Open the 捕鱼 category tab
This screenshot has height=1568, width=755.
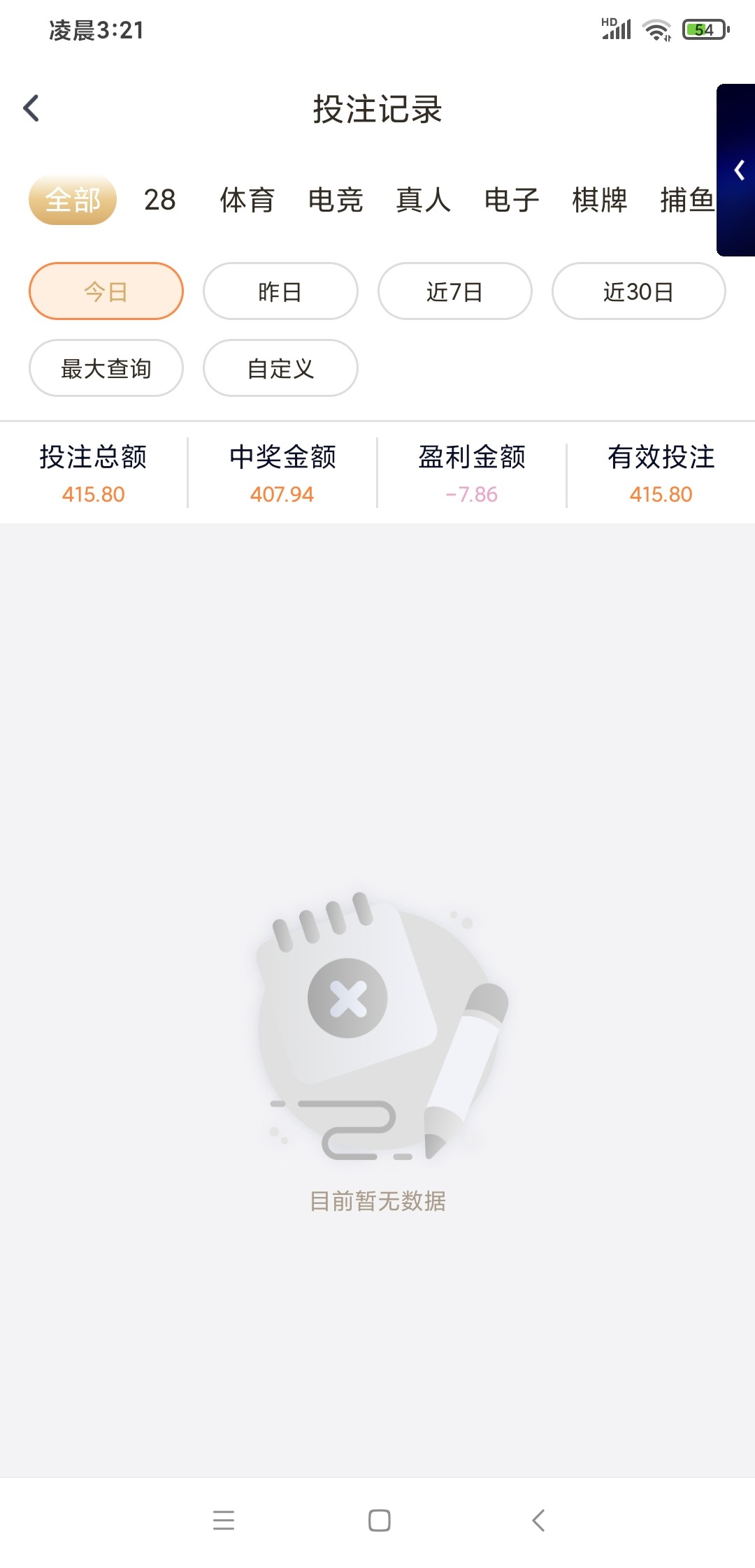tap(686, 201)
